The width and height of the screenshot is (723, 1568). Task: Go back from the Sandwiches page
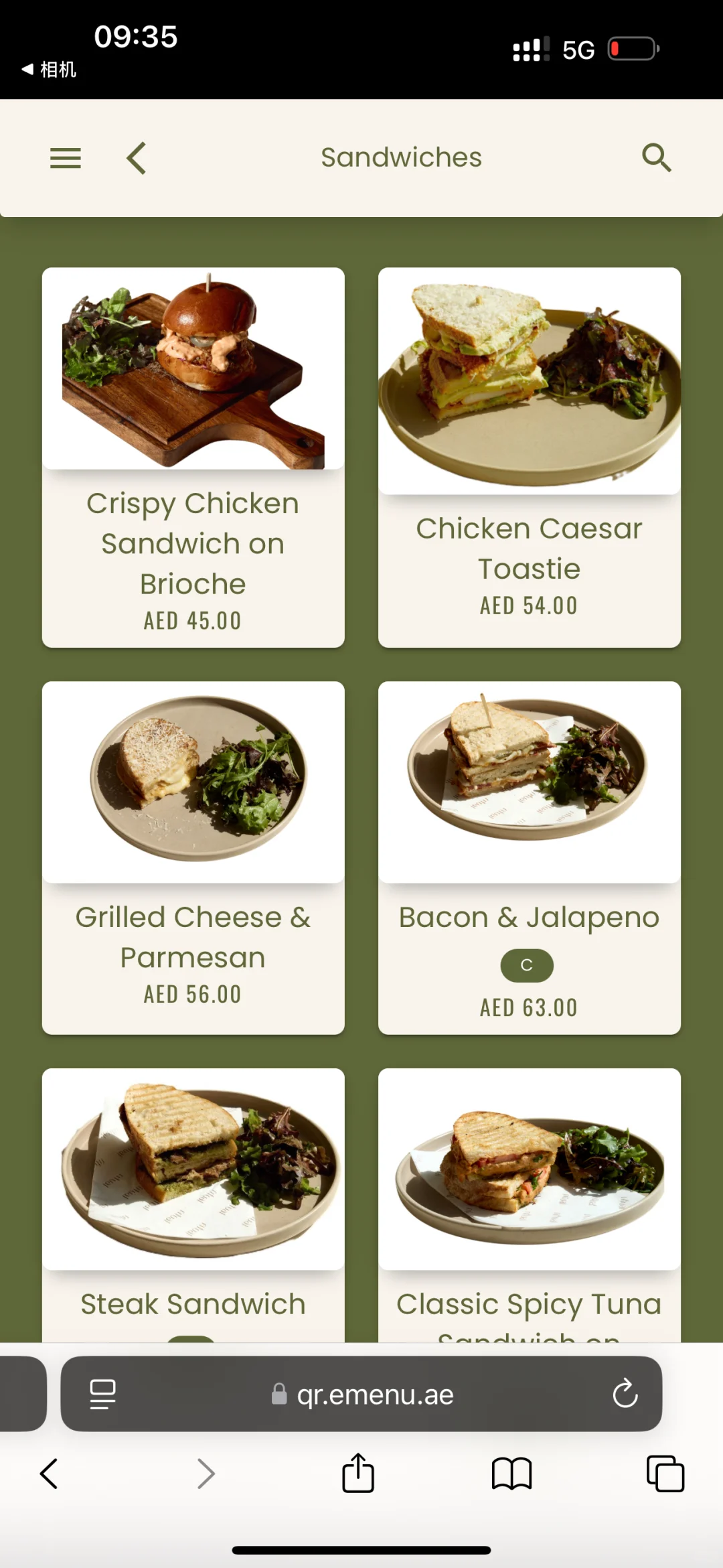point(137,159)
